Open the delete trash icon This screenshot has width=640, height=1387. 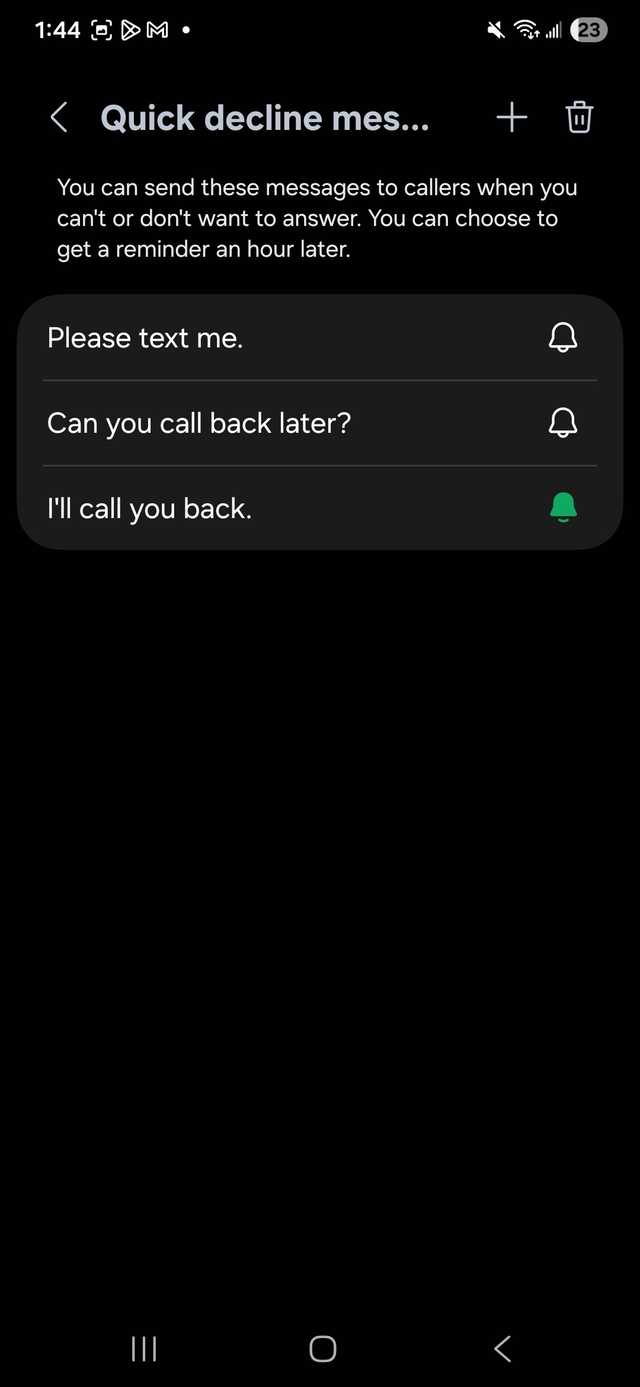point(579,118)
